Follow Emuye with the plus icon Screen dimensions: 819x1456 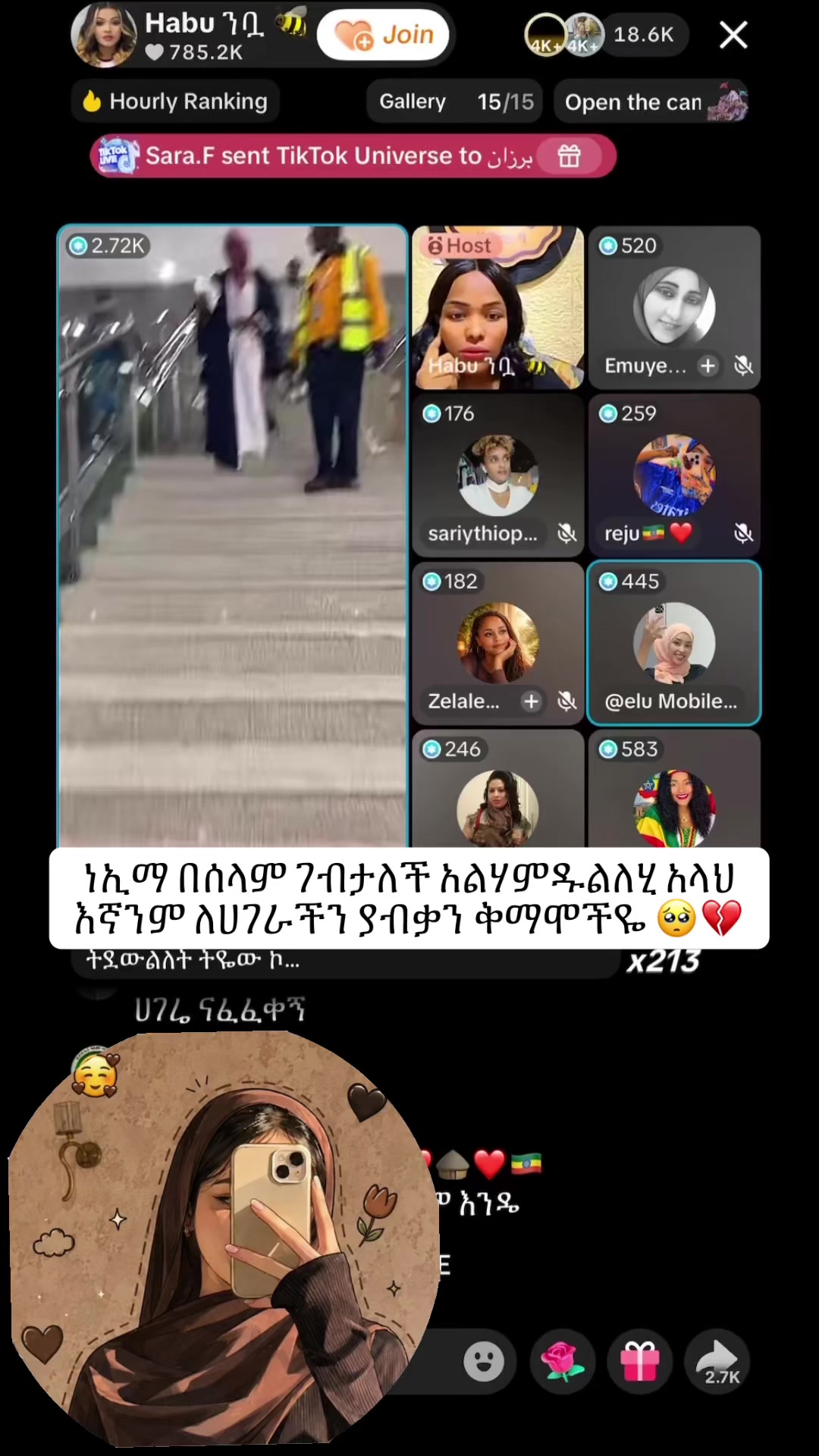[708, 366]
